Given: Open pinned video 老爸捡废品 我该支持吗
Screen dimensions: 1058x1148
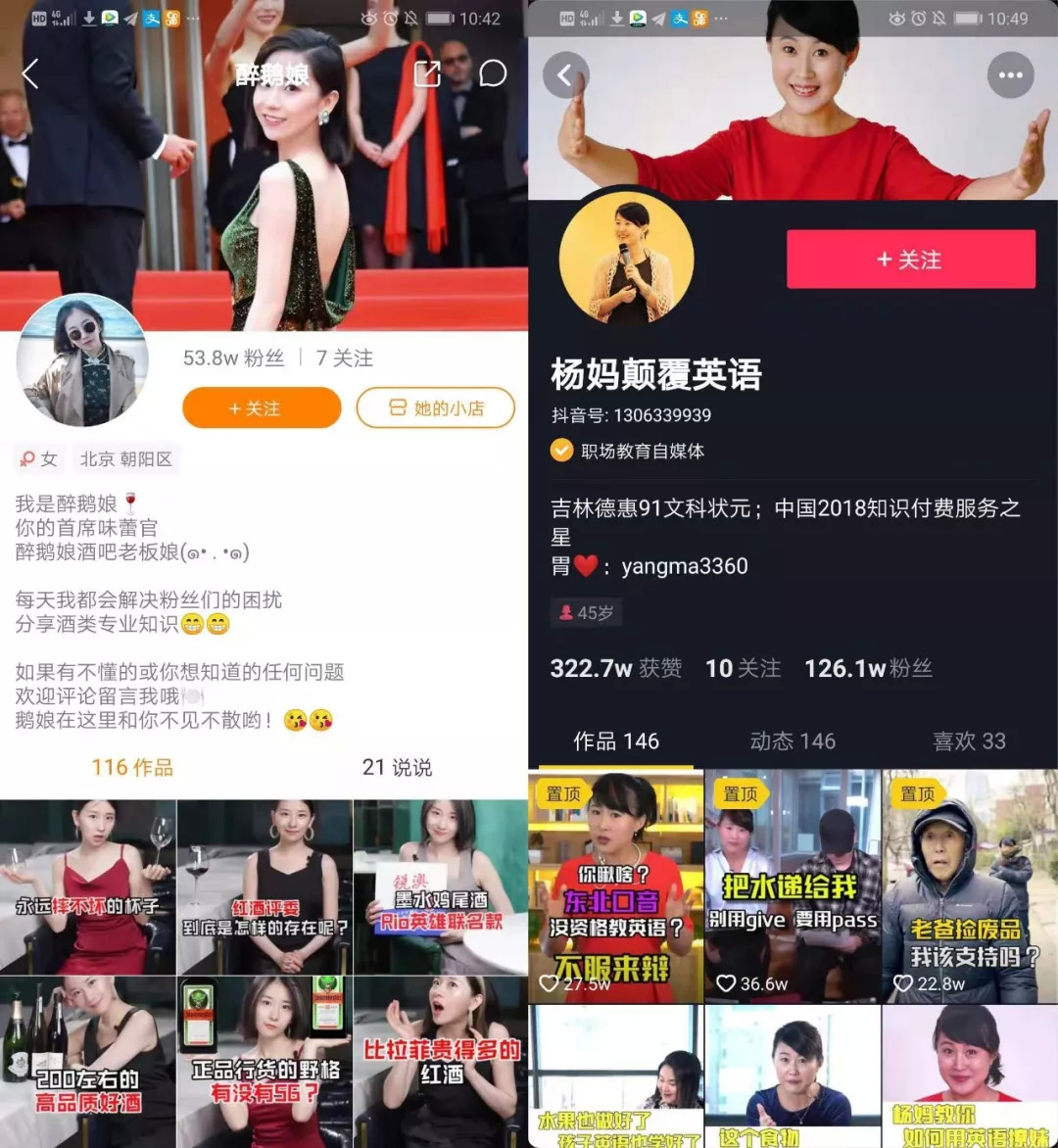Looking at the screenshot, I should coord(970,885).
